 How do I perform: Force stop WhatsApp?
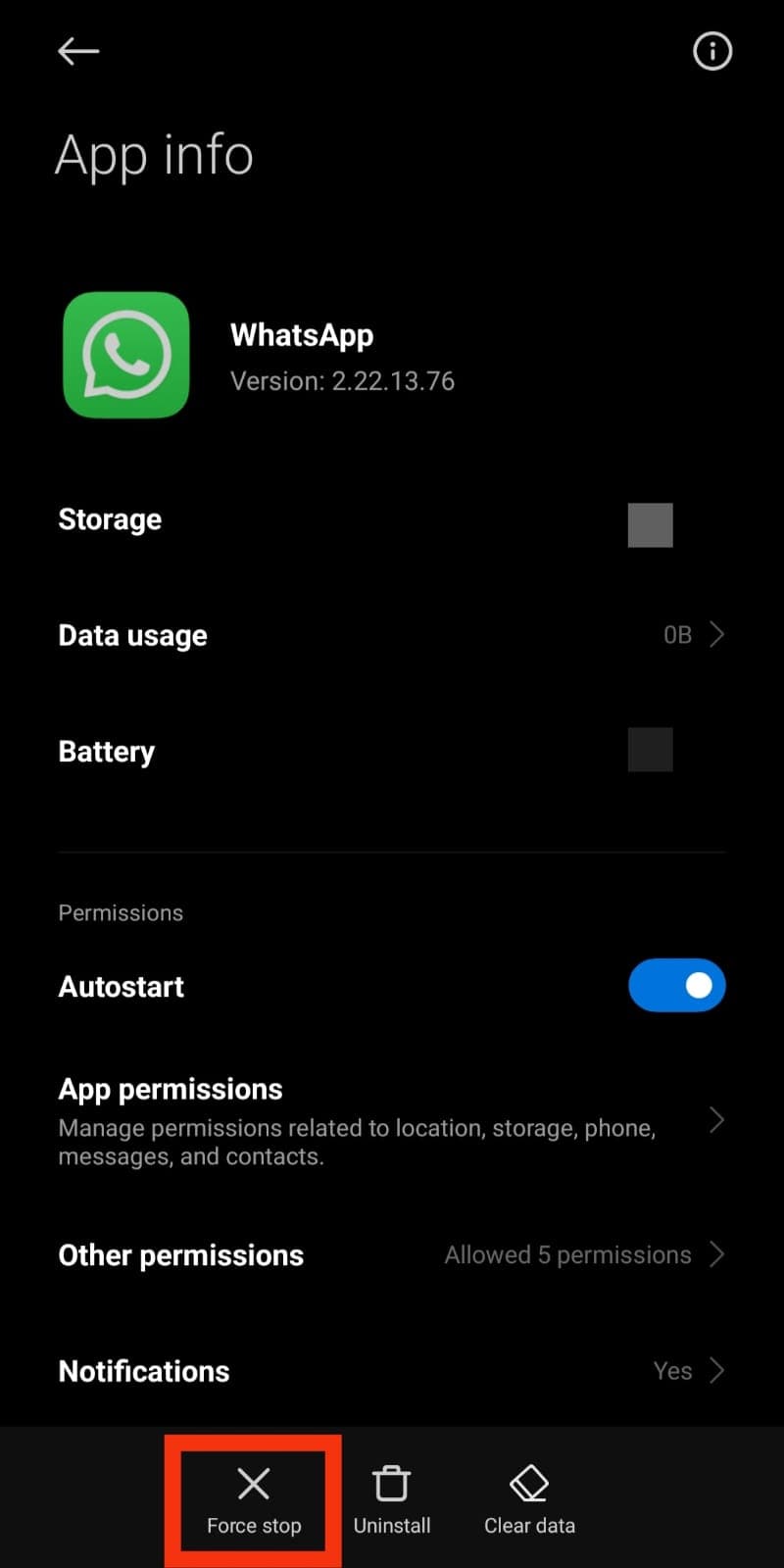coord(254,1501)
